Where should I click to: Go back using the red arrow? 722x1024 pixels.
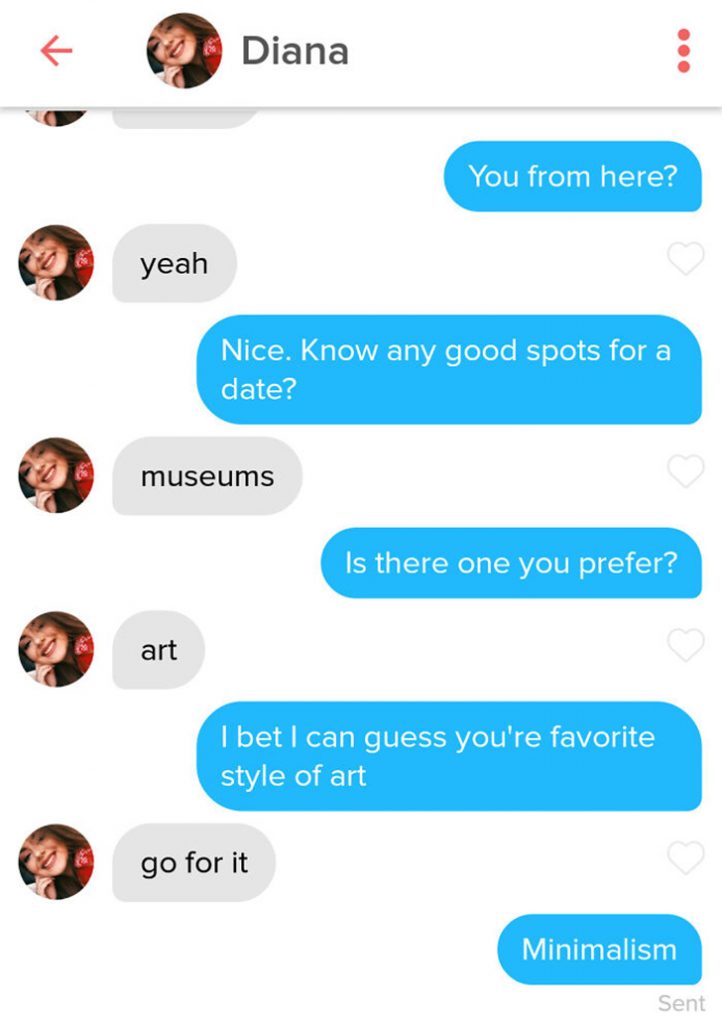click(x=56, y=51)
